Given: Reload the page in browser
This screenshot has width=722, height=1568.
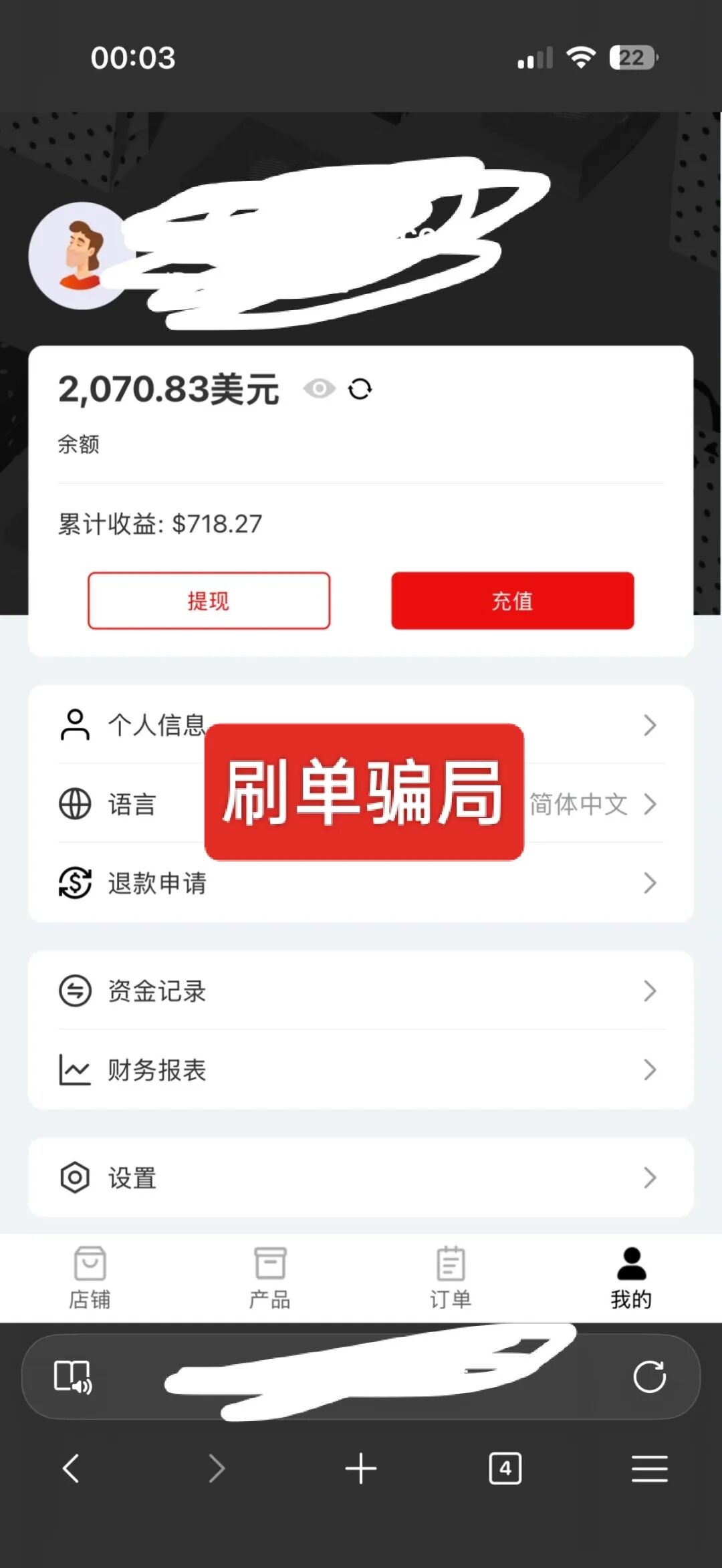Looking at the screenshot, I should (649, 1377).
